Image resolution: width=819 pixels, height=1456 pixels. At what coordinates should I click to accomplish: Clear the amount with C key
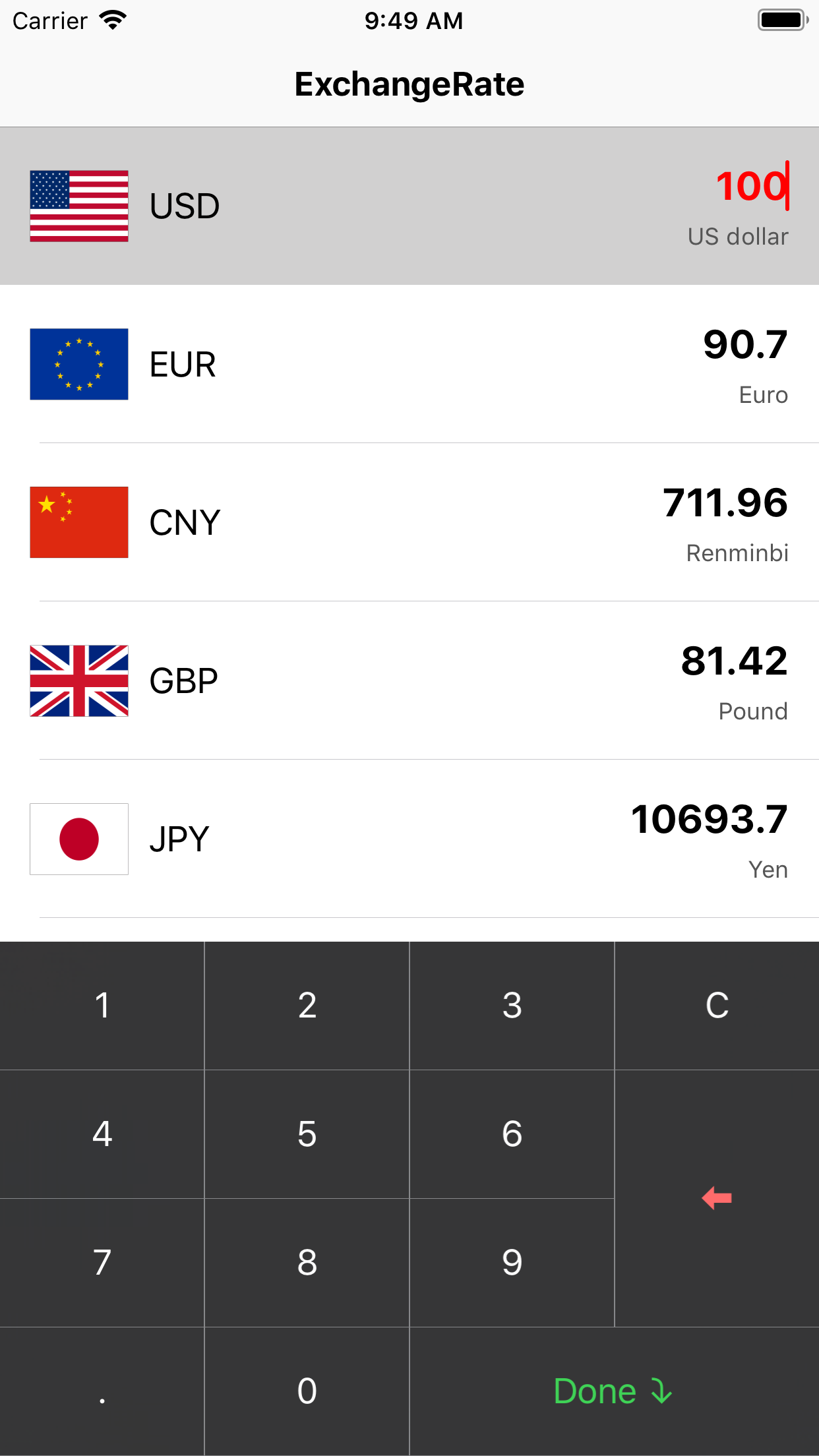(717, 1006)
